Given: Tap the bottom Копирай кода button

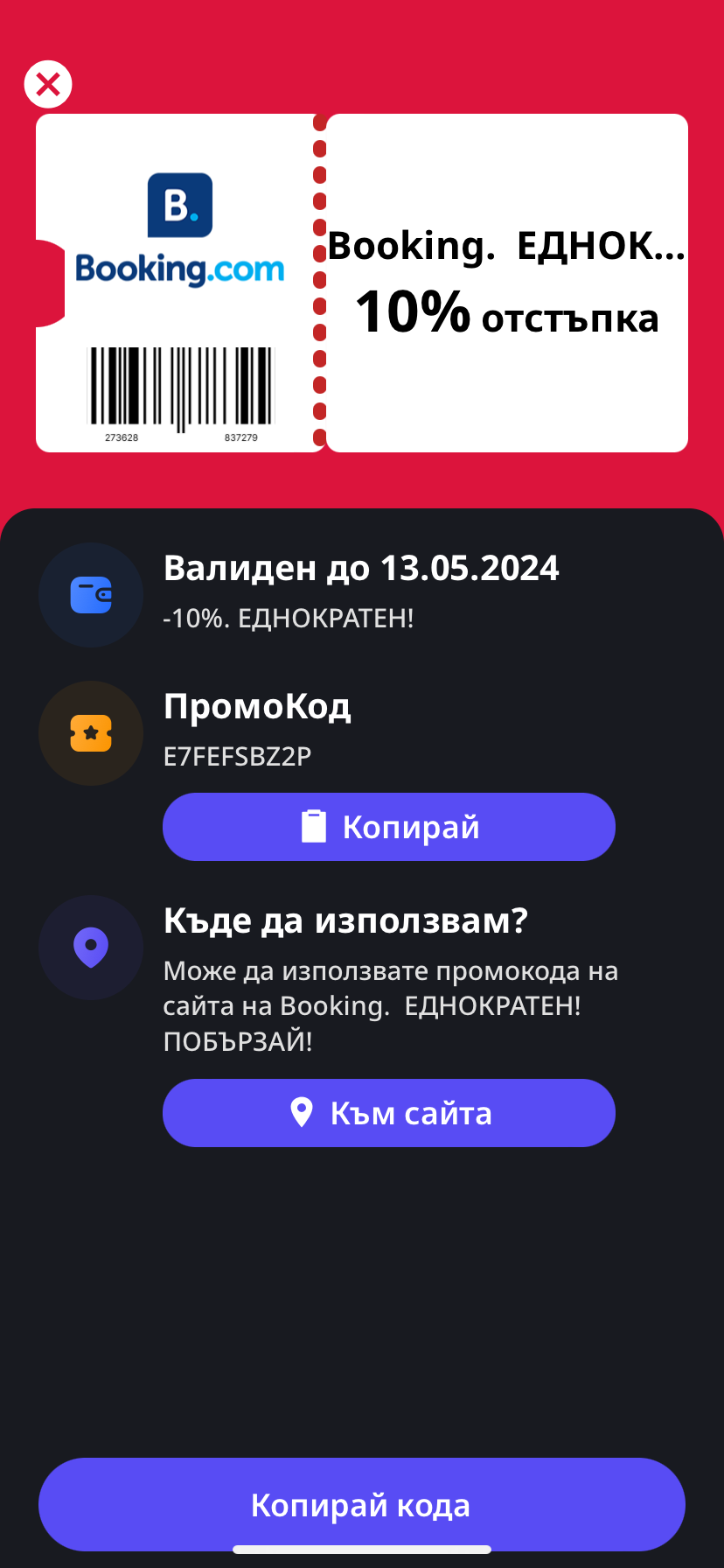Looking at the screenshot, I should click(361, 1504).
